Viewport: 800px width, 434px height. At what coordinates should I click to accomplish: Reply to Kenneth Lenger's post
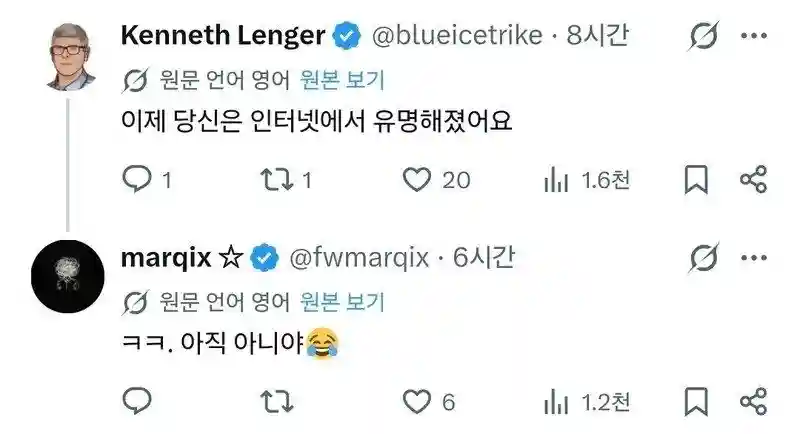pyautogui.click(x=137, y=180)
